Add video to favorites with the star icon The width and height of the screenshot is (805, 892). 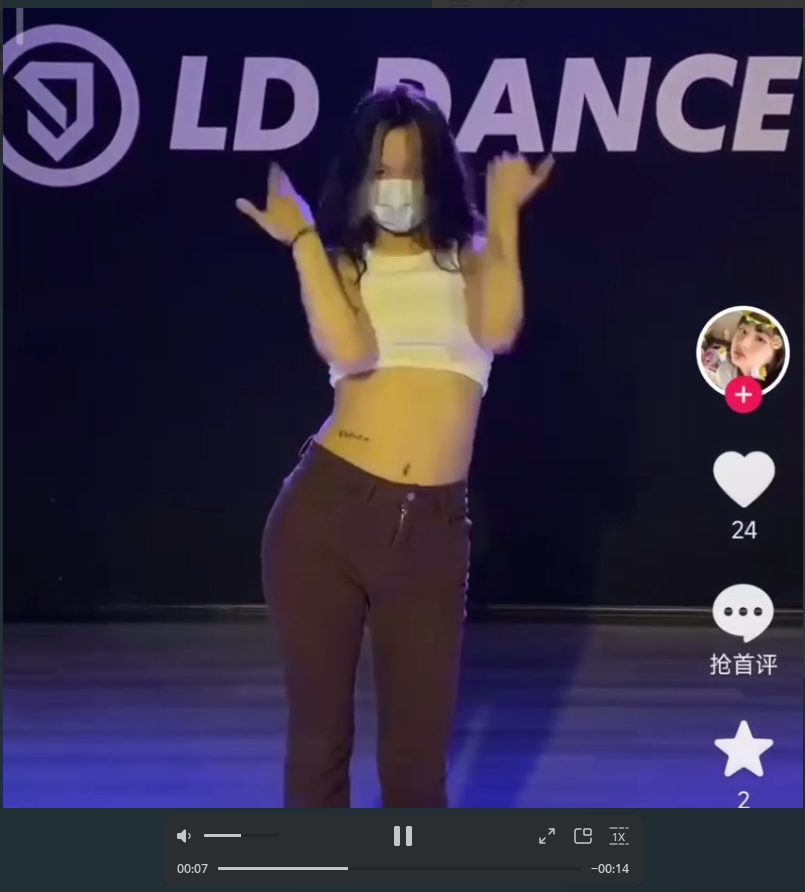click(743, 748)
